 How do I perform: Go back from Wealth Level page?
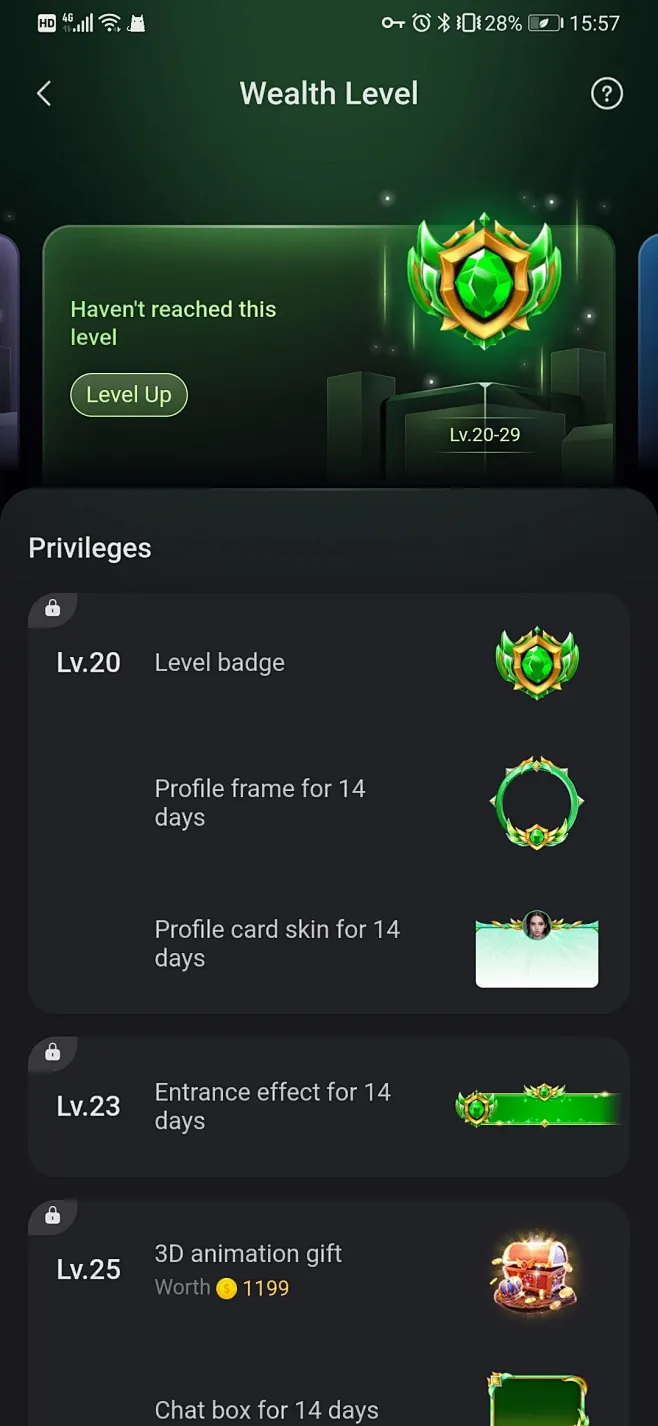point(44,94)
